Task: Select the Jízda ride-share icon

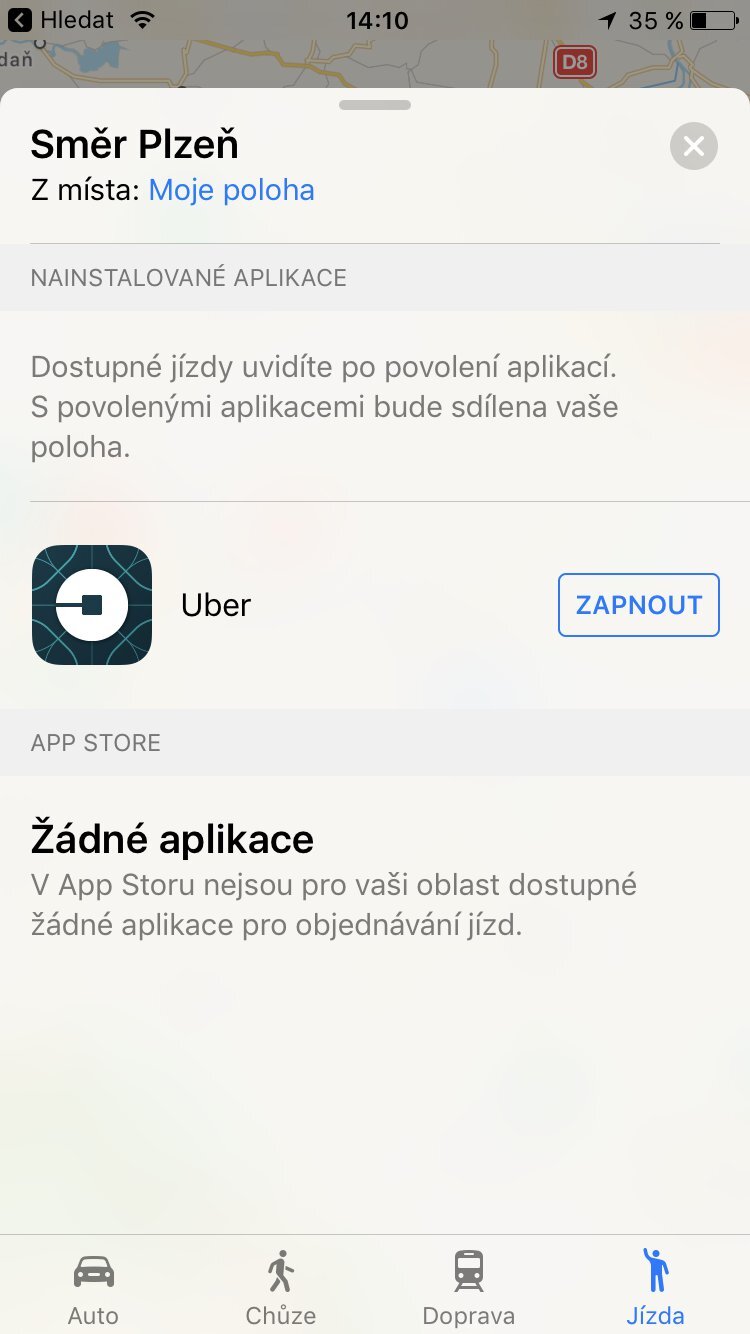Action: [656, 1270]
